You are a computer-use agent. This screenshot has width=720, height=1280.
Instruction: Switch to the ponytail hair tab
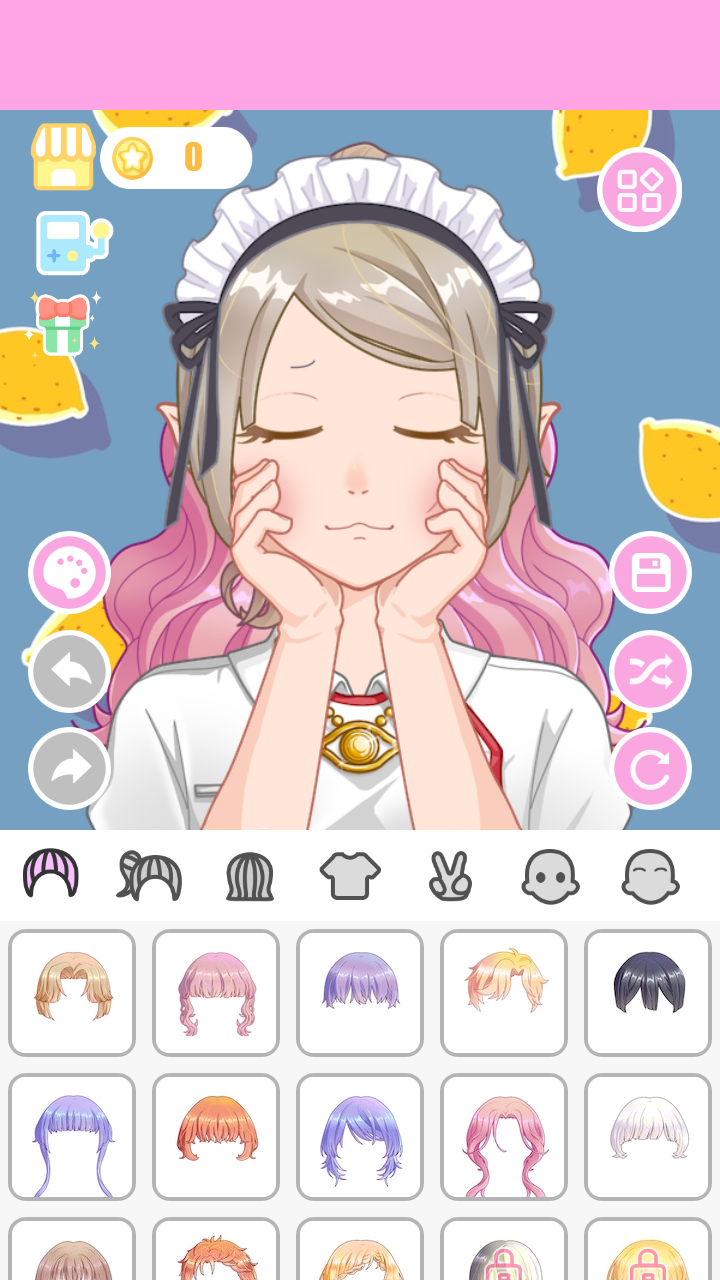tap(150, 876)
